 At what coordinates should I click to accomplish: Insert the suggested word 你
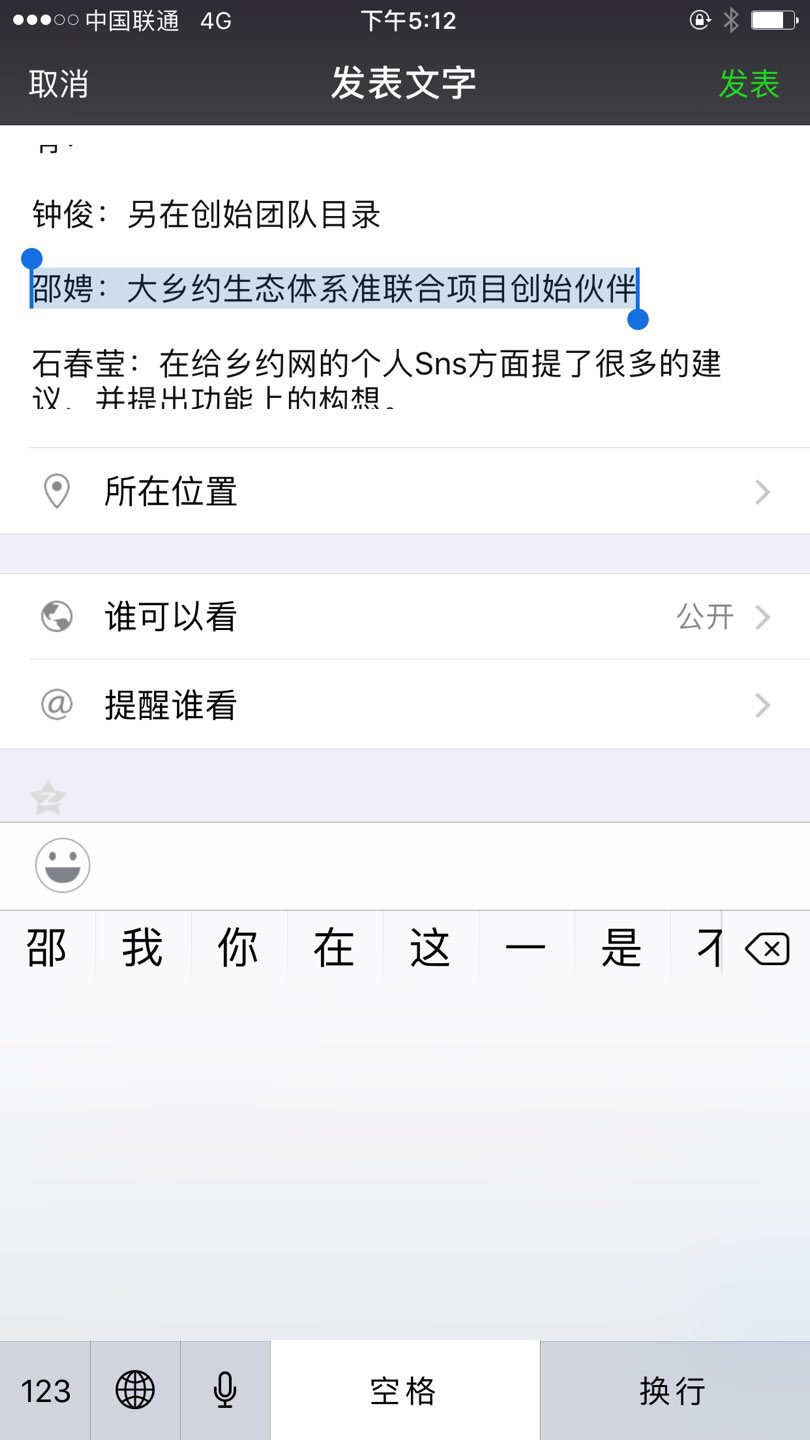(x=238, y=948)
